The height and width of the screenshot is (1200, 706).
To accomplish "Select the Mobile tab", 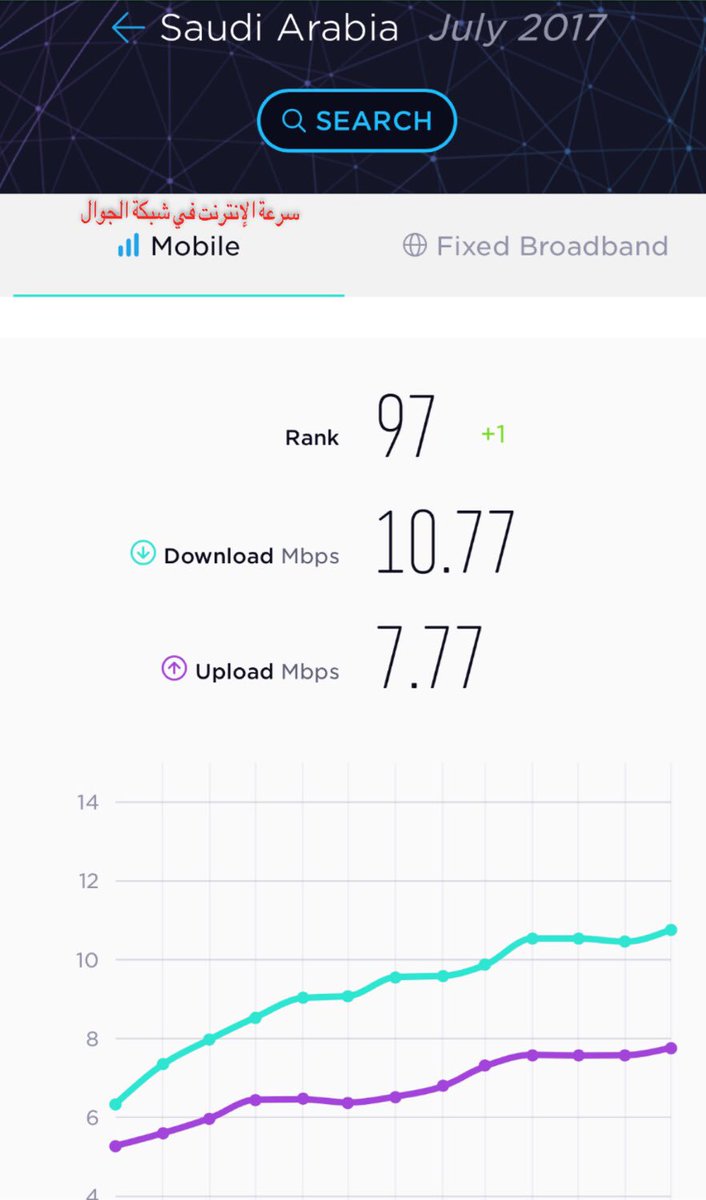I will 179,246.
